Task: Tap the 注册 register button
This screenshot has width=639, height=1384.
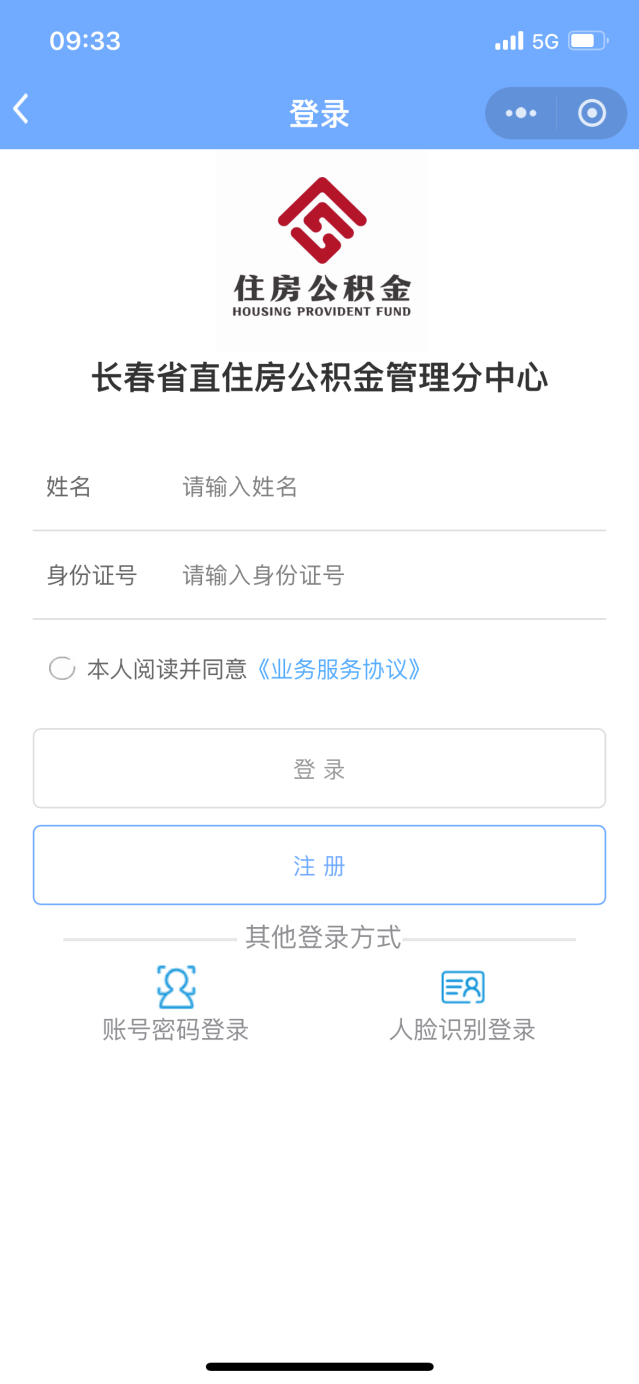Action: pos(319,865)
